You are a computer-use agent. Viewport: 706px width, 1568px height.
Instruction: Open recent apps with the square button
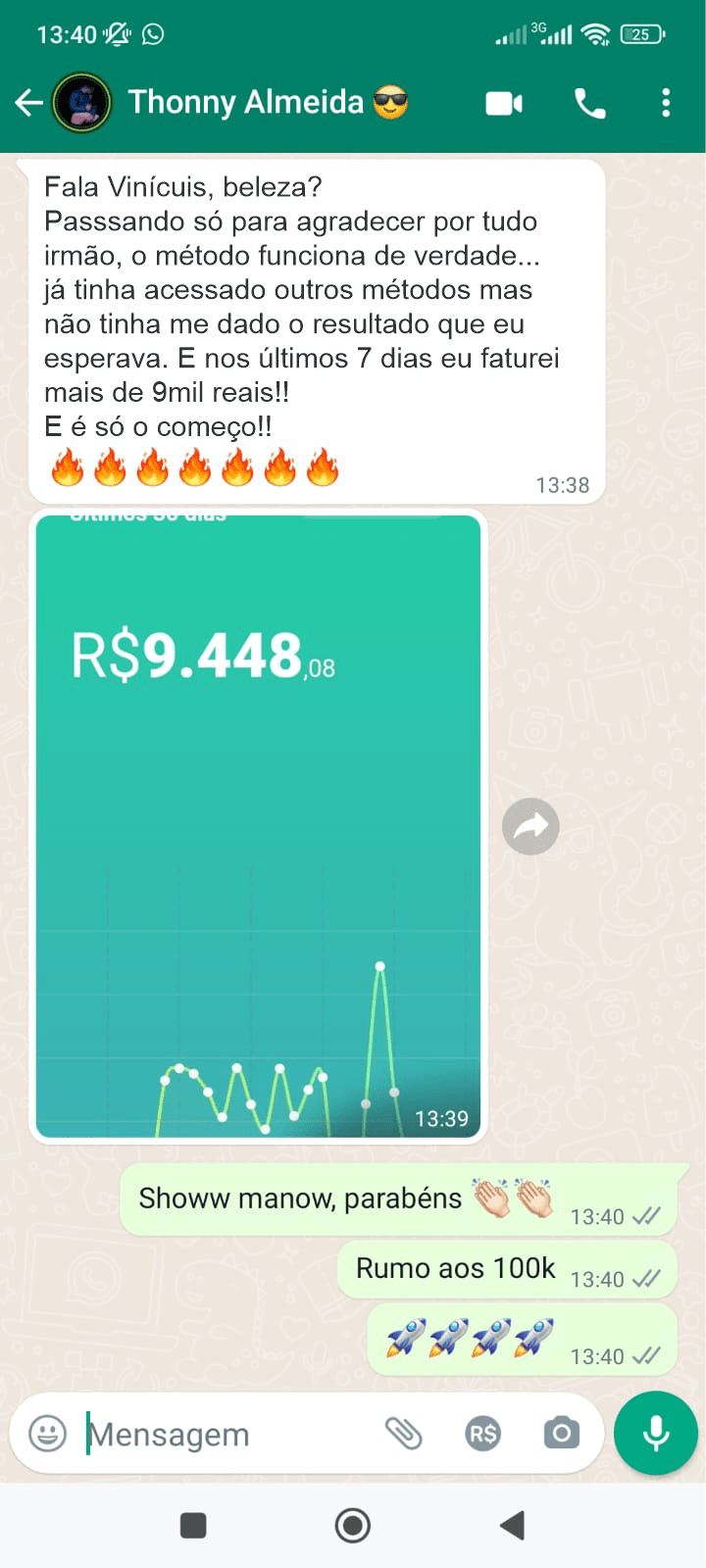click(x=193, y=1525)
